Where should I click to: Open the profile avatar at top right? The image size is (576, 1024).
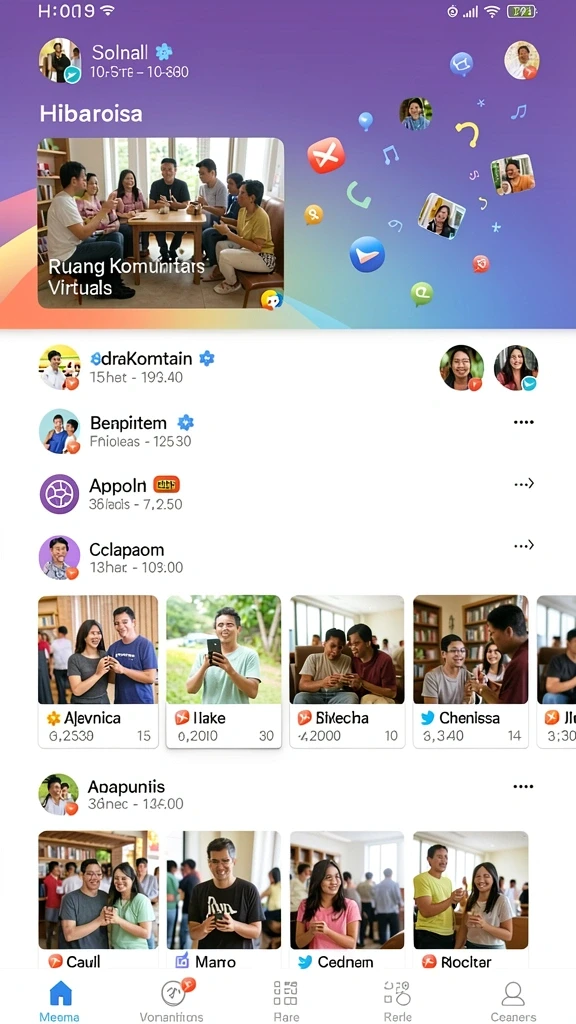[522, 60]
